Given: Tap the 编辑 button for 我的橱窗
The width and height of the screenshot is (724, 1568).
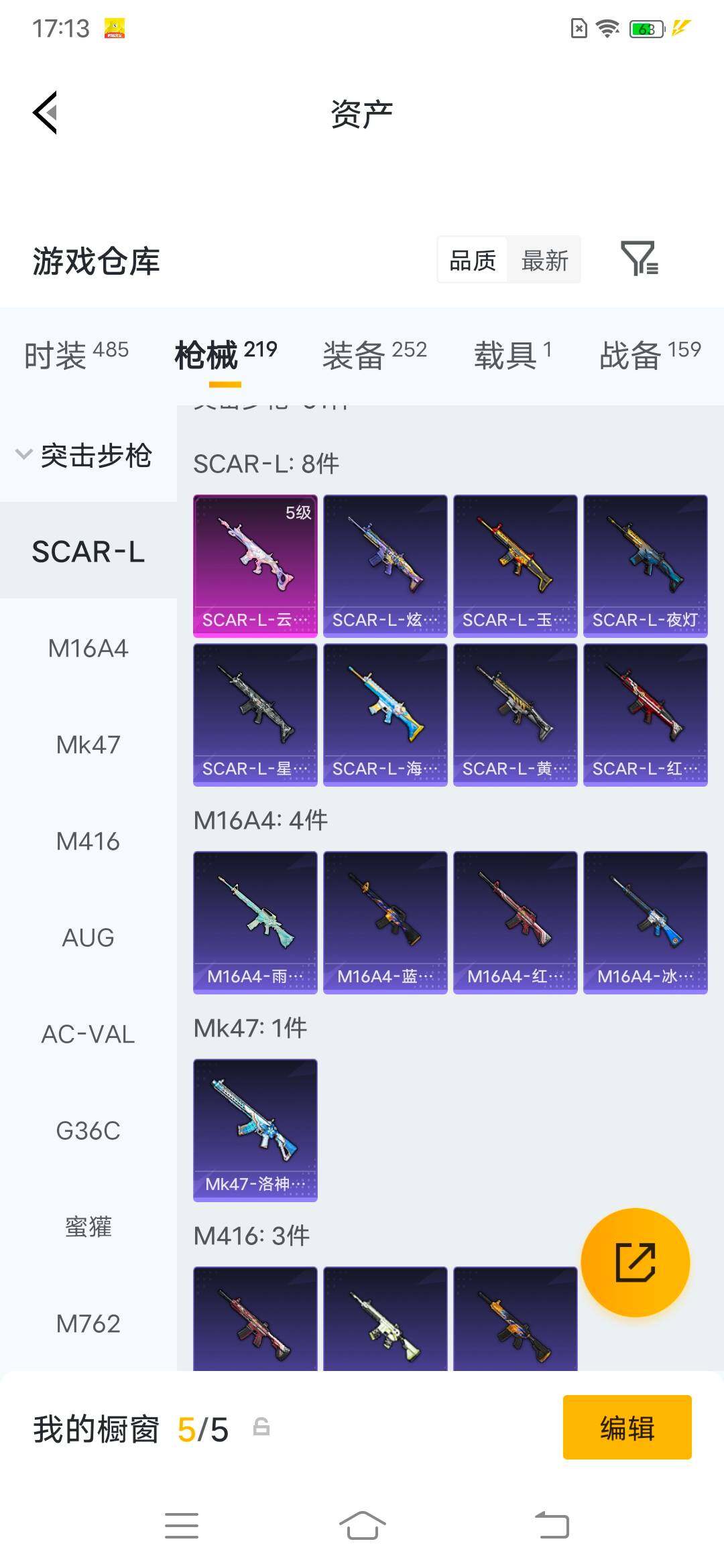Looking at the screenshot, I should click(627, 1427).
